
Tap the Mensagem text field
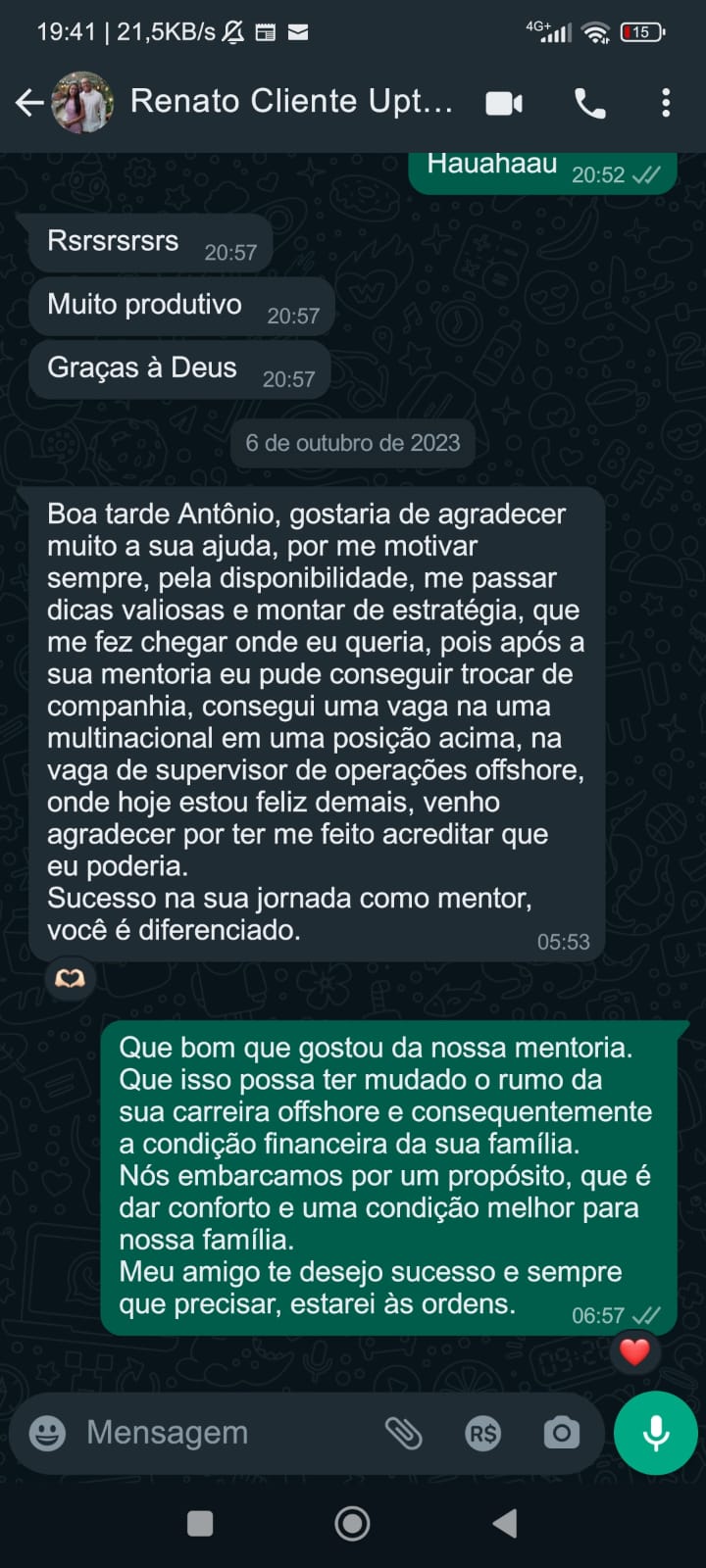(x=226, y=1433)
